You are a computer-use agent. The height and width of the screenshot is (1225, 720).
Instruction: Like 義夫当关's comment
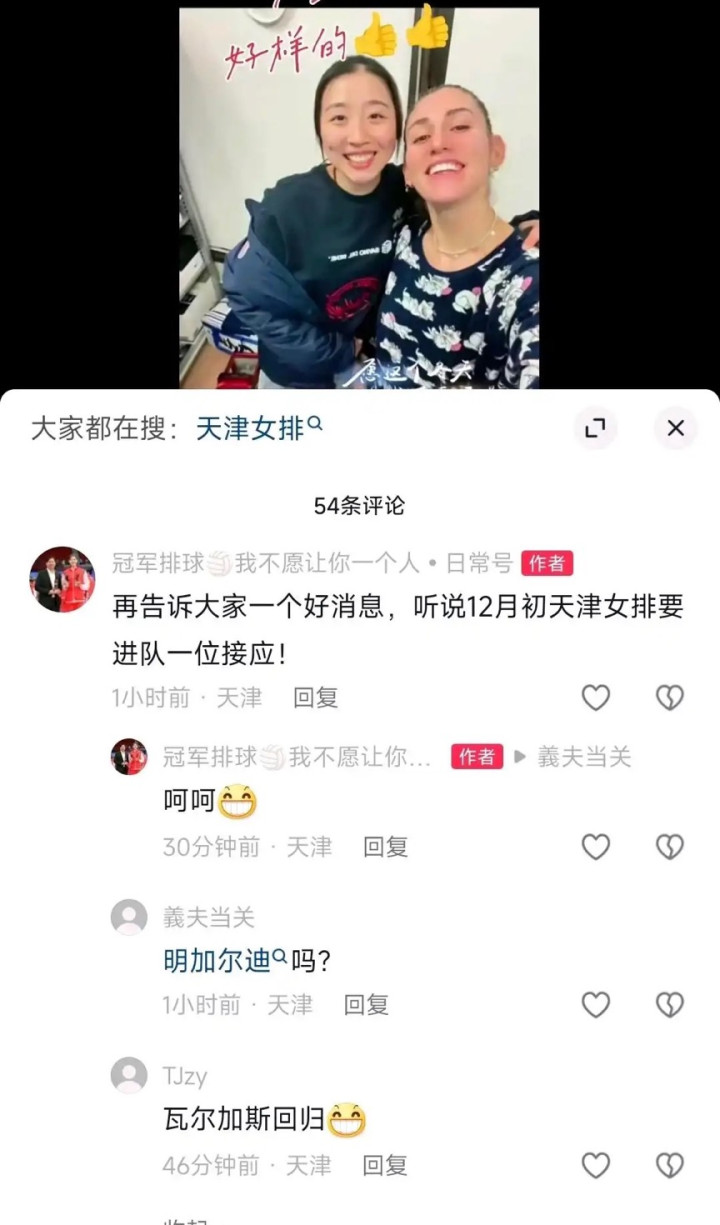[596, 1004]
